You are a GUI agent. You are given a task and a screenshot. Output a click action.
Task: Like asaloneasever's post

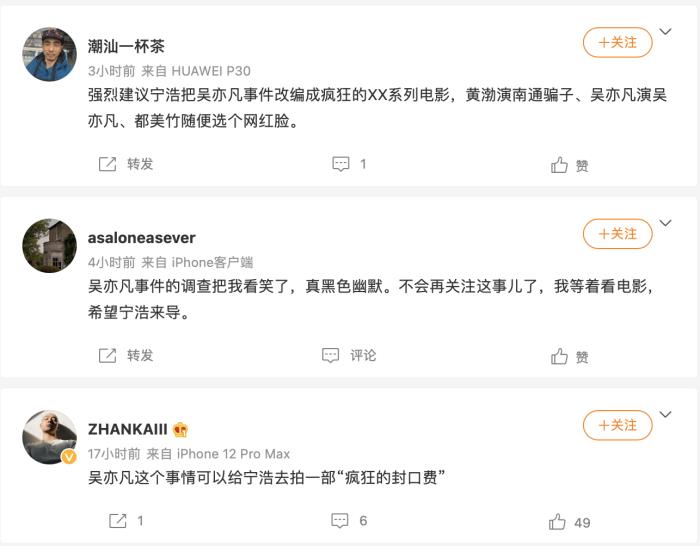570,356
